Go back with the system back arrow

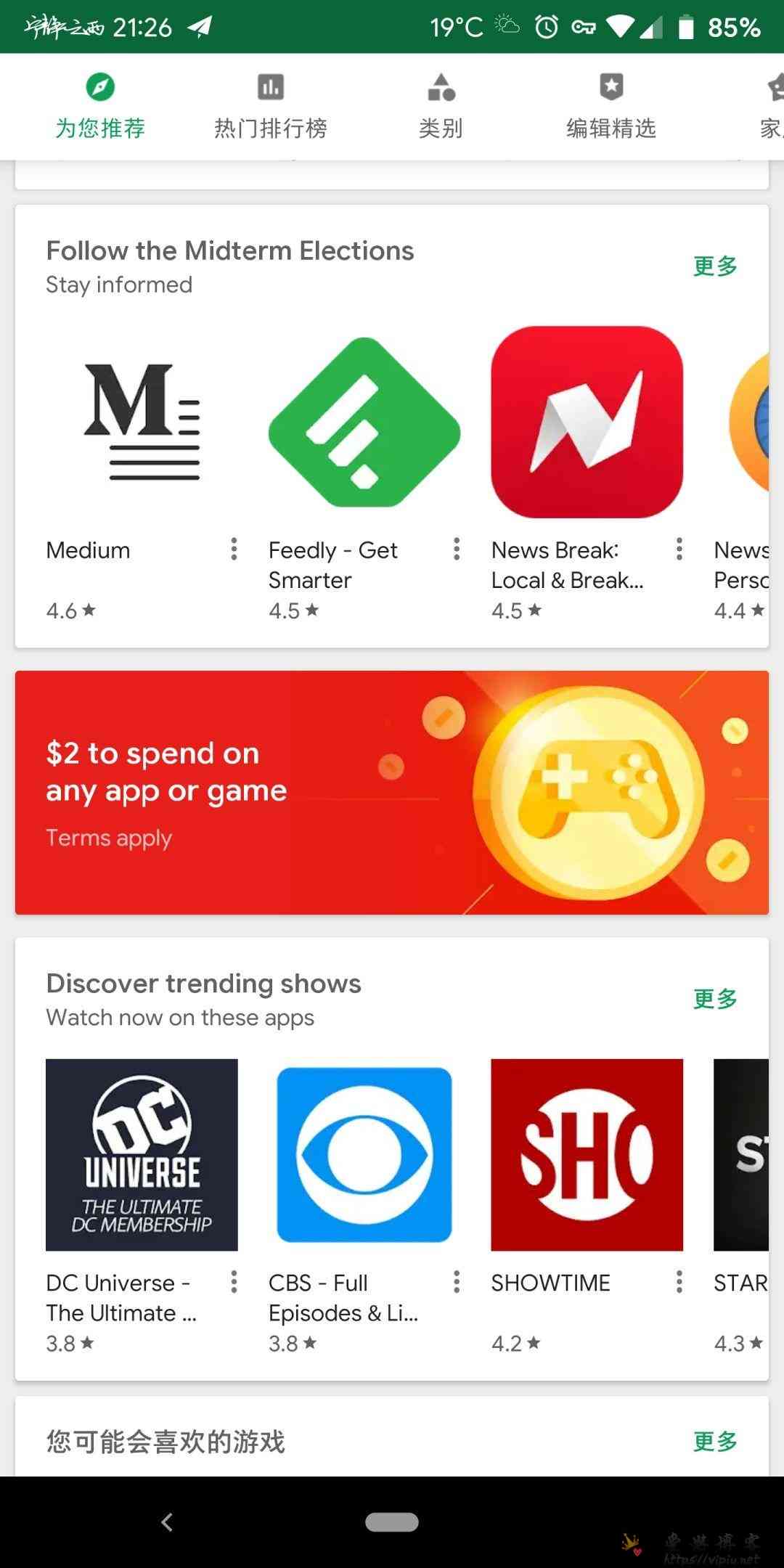click(167, 1522)
